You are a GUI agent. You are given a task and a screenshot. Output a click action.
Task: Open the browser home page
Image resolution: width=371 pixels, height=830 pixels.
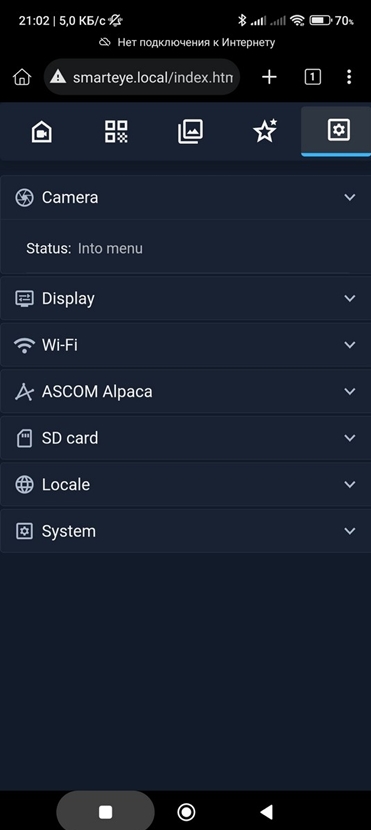pos(22,77)
